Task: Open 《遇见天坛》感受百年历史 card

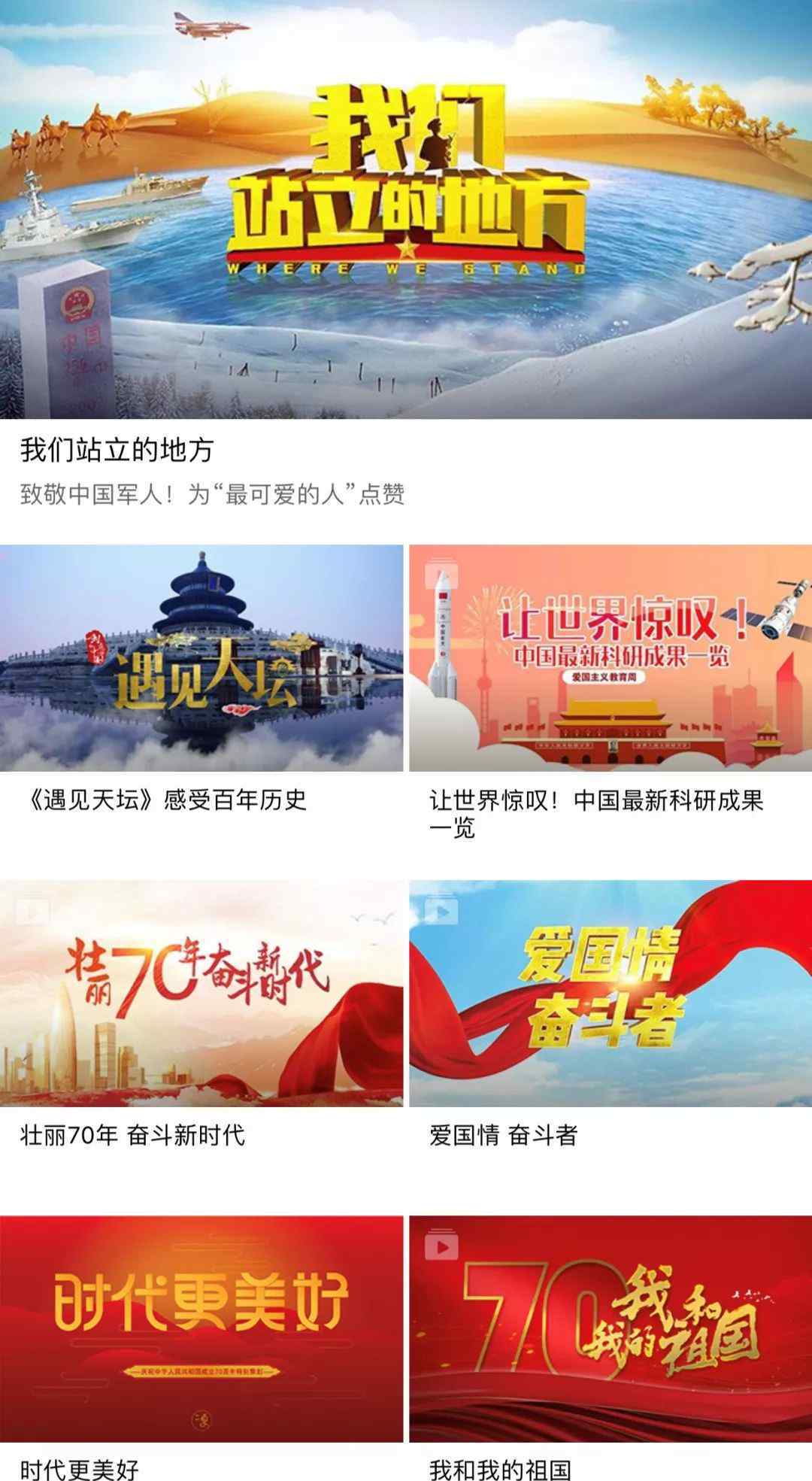Action: (x=201, y=658)
